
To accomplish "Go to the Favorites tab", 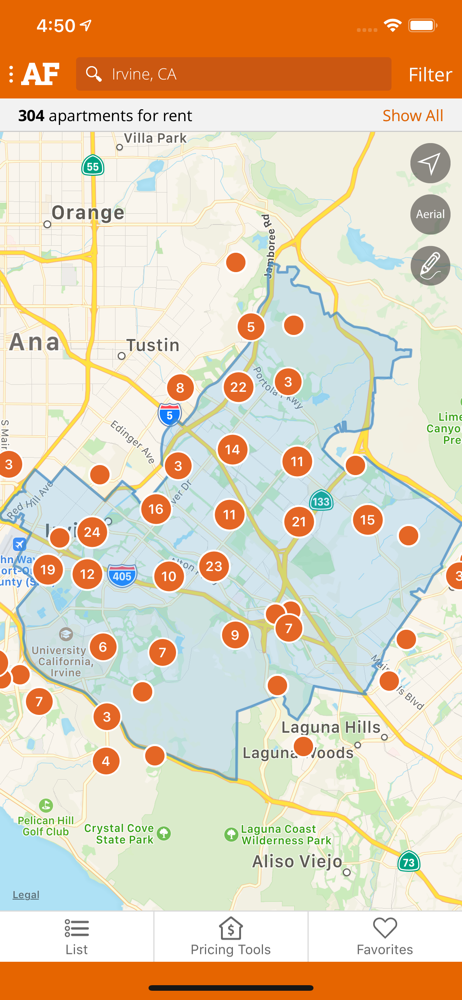I will click(x=385, y=936).
